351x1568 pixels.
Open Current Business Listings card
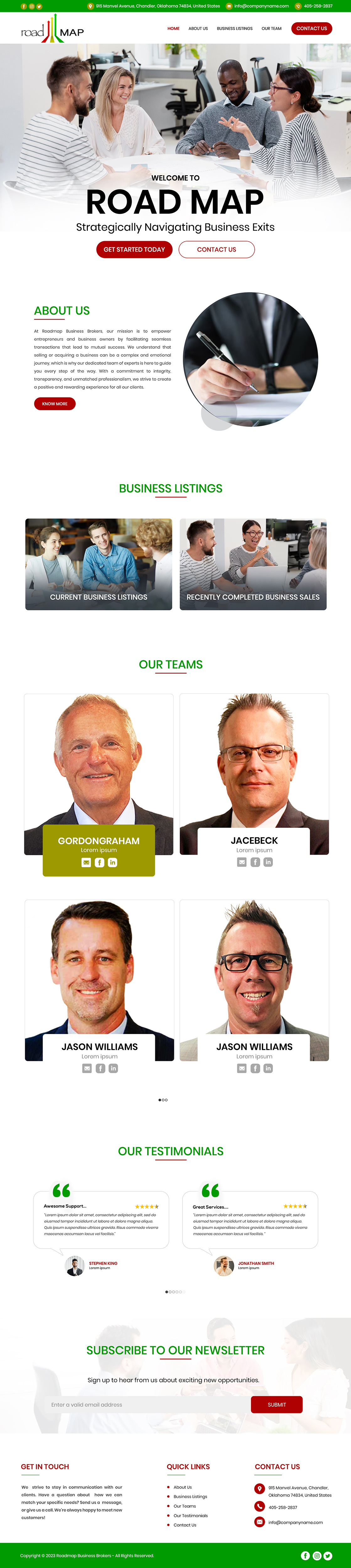point(98,564)
